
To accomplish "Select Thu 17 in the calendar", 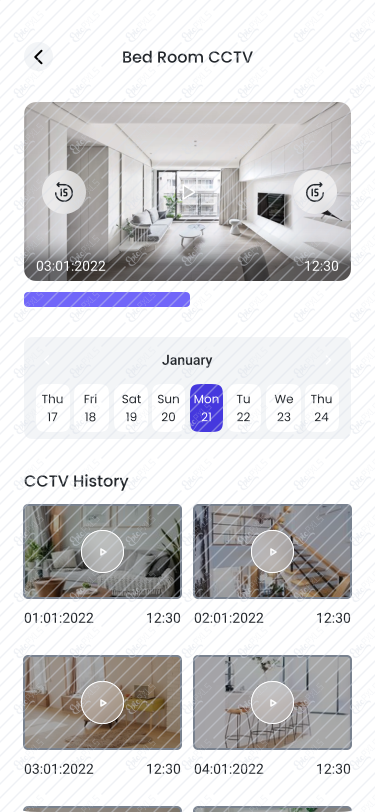I will tap(52, 408).
